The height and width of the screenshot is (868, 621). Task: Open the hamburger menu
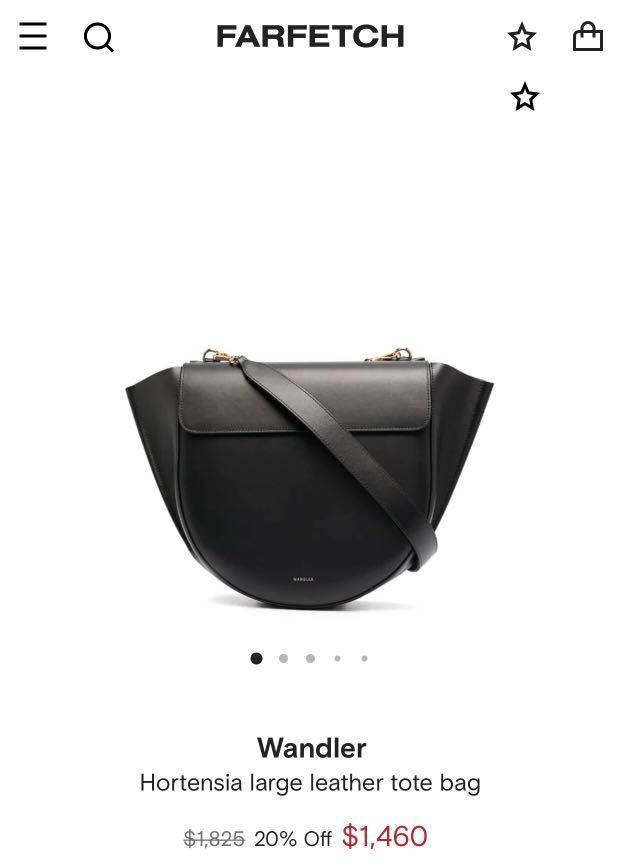click(33, 37)
